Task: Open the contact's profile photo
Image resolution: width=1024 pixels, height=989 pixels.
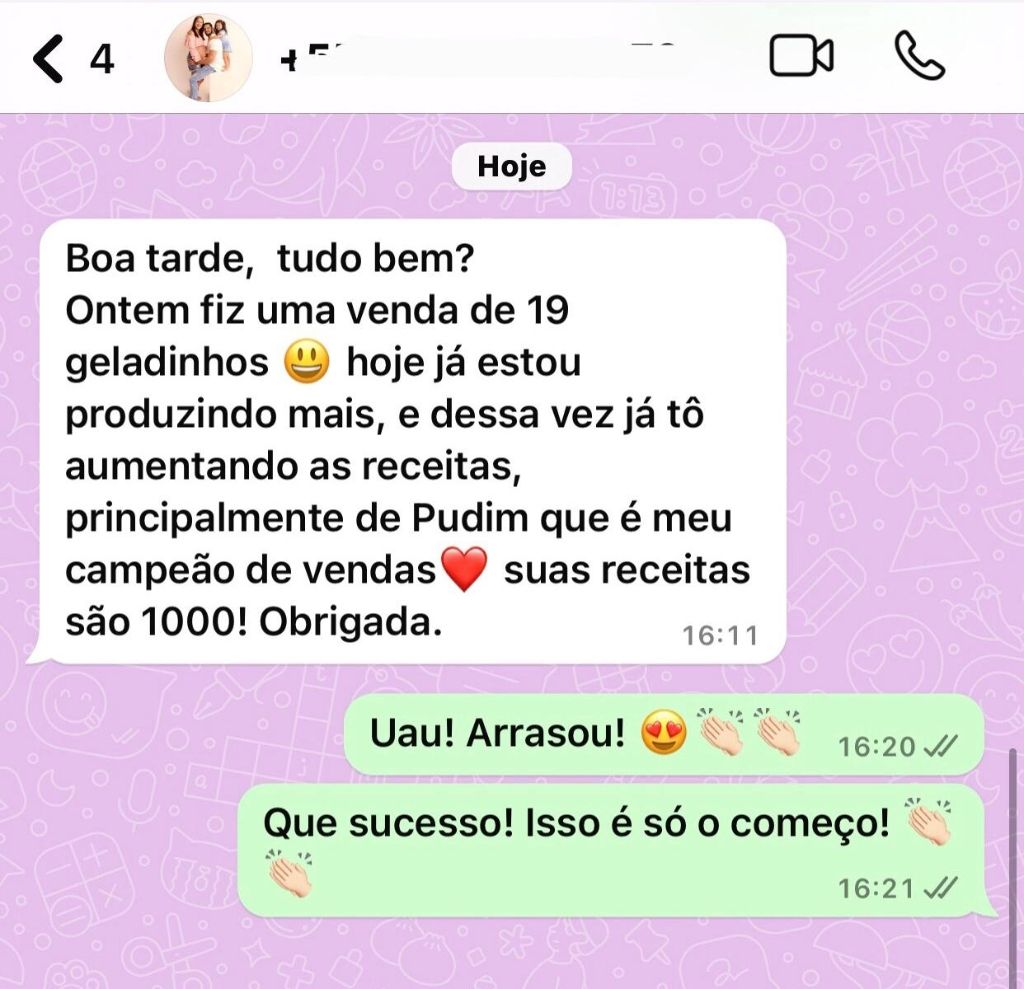Action: [x=201, y=59]
